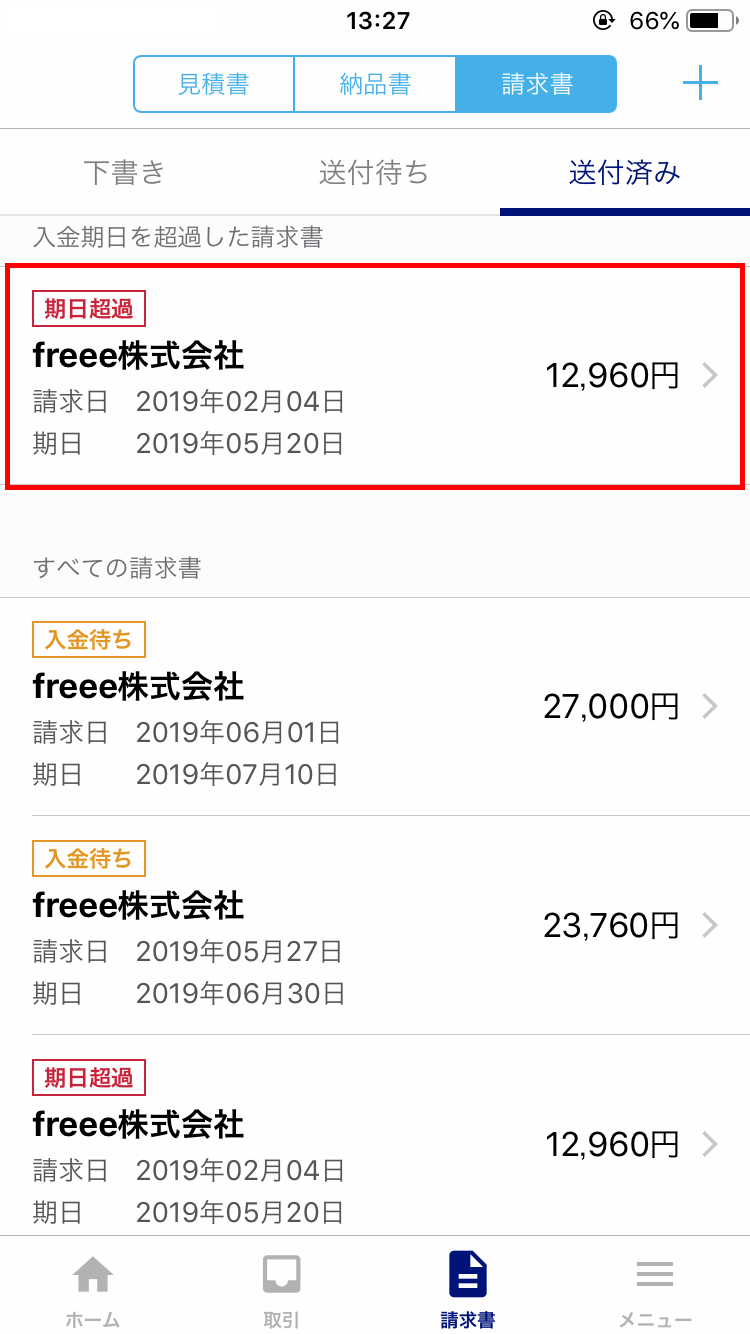Screen dimensions: 750x1334
Task: Tap the plus icon to create new
Action: pos(700,83)
